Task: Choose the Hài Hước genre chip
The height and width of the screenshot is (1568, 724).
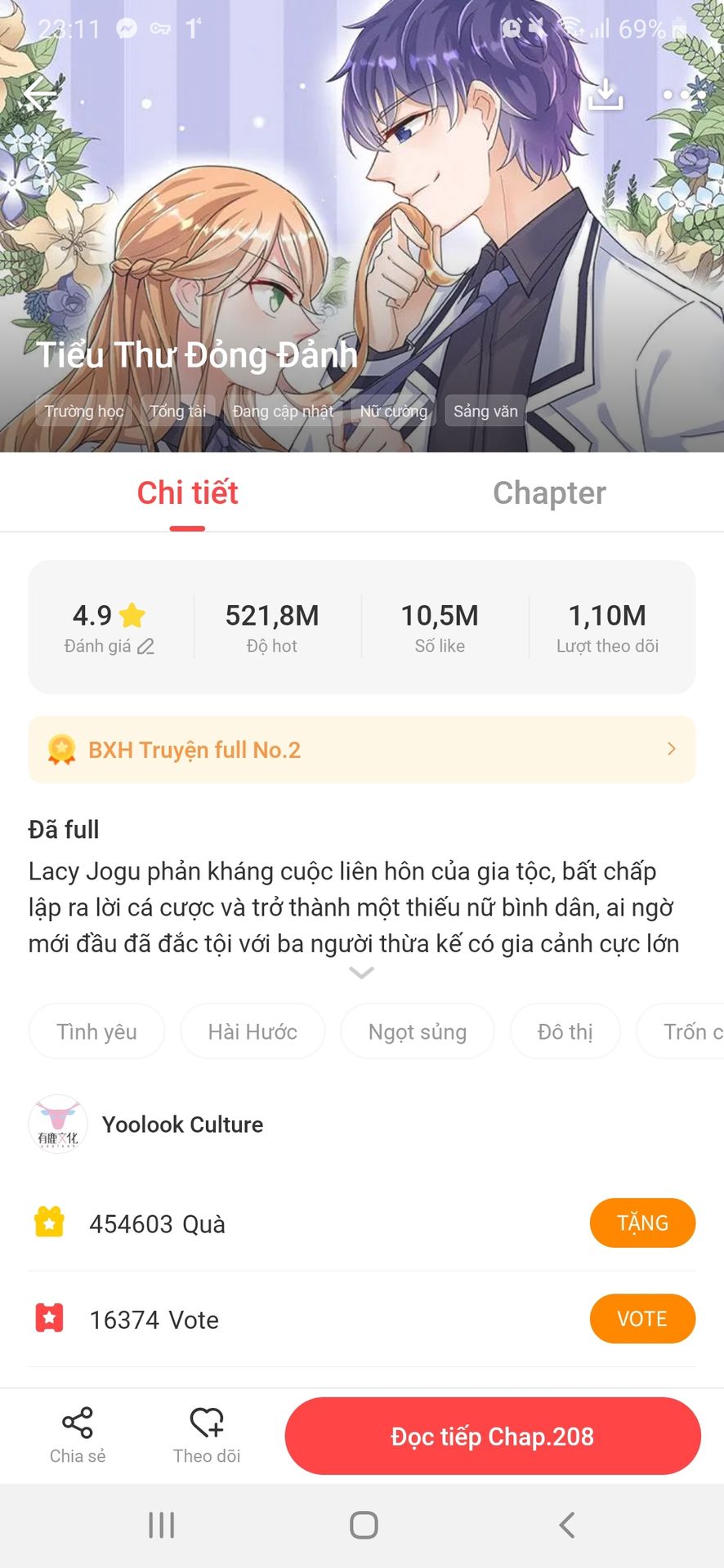Action: pyautogui.click(x=253, y=1031)
